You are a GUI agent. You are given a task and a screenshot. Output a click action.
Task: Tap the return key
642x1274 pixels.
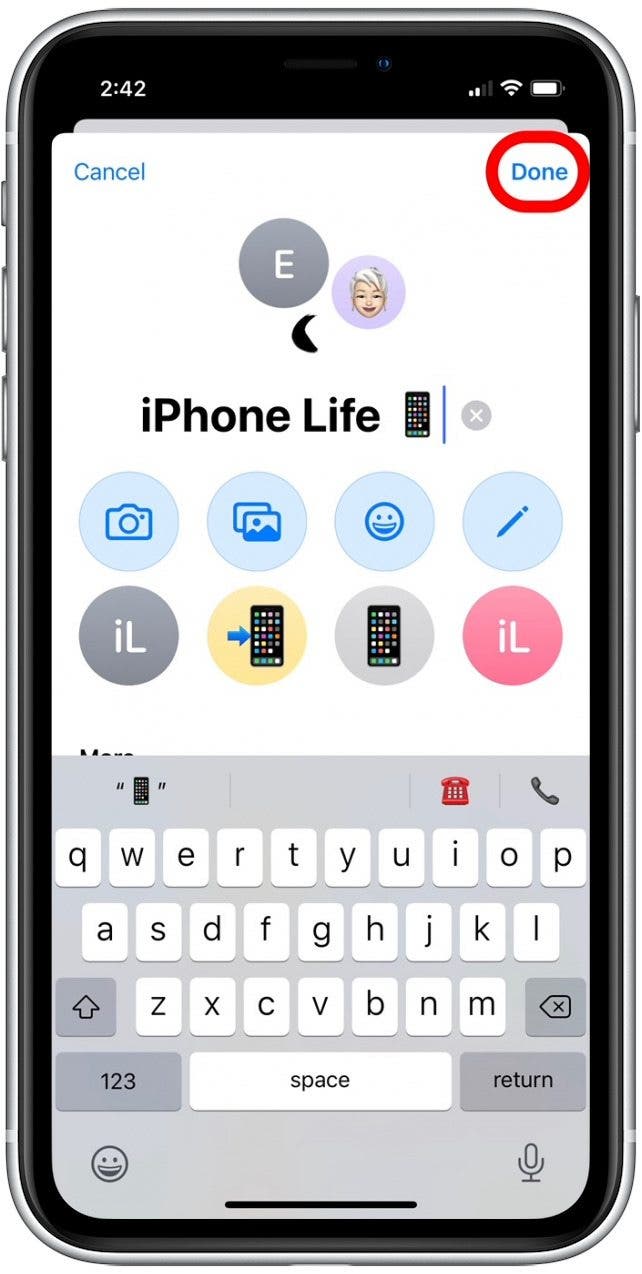(522, 1081)
